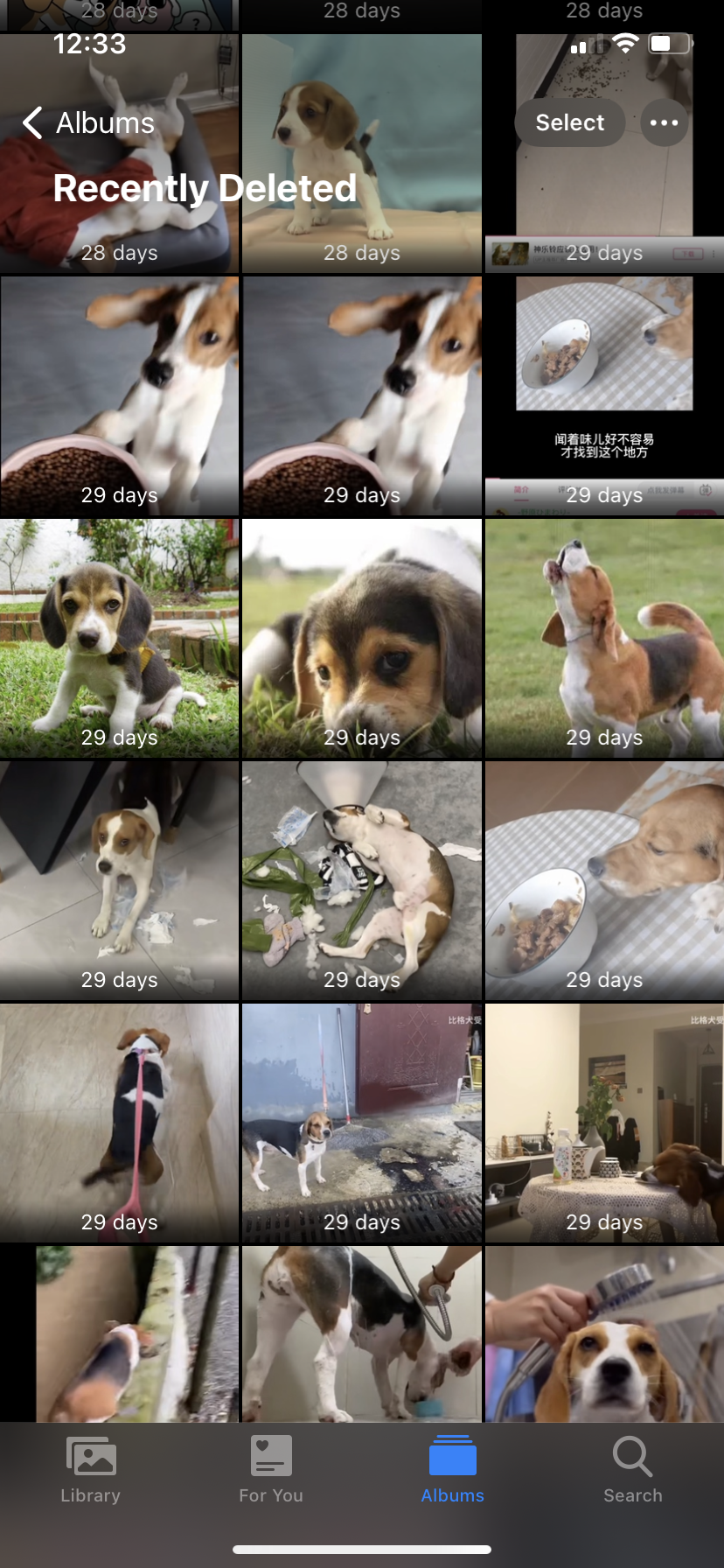Tap the Albums tab in the bottom bar
724x1568 pixels.
tap(452, 1471)
